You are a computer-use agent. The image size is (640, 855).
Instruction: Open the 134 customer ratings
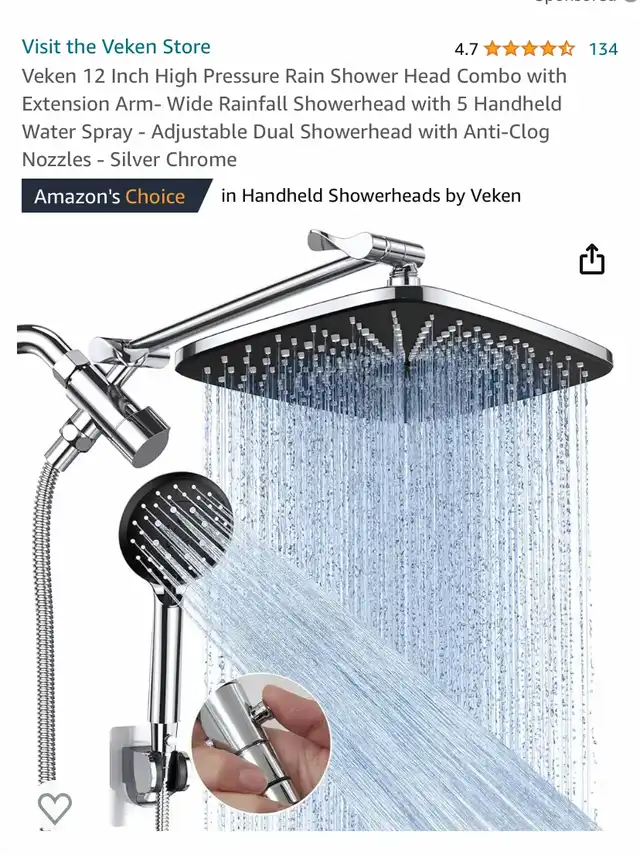[x=603, y=48]
